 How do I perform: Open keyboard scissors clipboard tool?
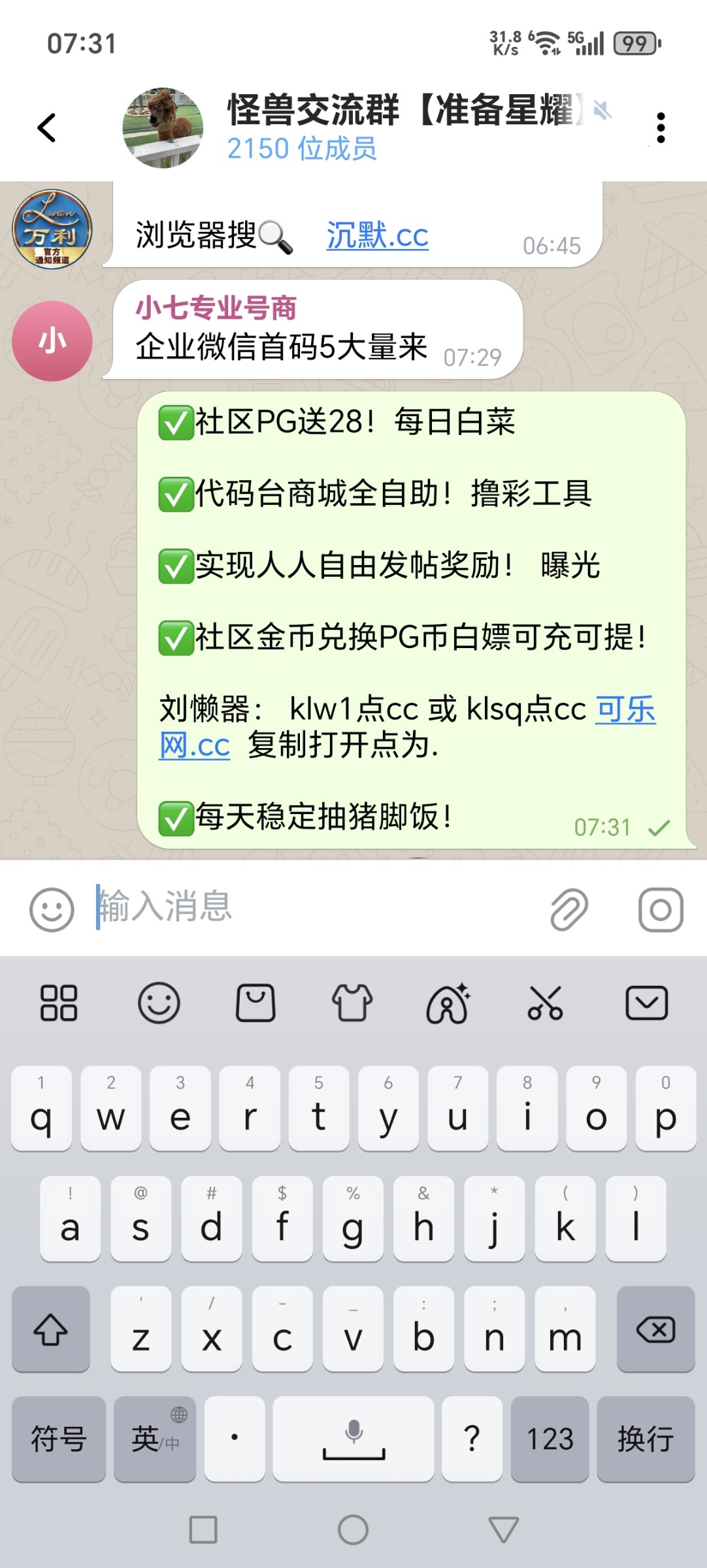coord(545,1003)
